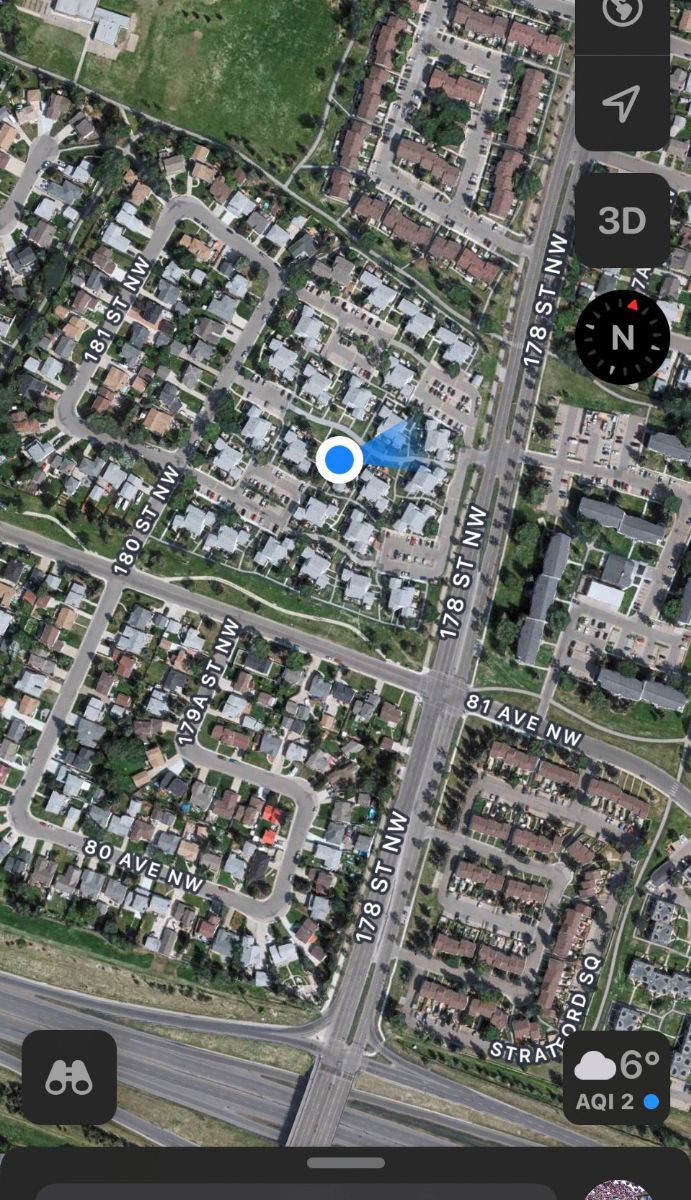The image size is (691, 1200).
Task: Switch the map to 3D view
Action: [622, 221]
